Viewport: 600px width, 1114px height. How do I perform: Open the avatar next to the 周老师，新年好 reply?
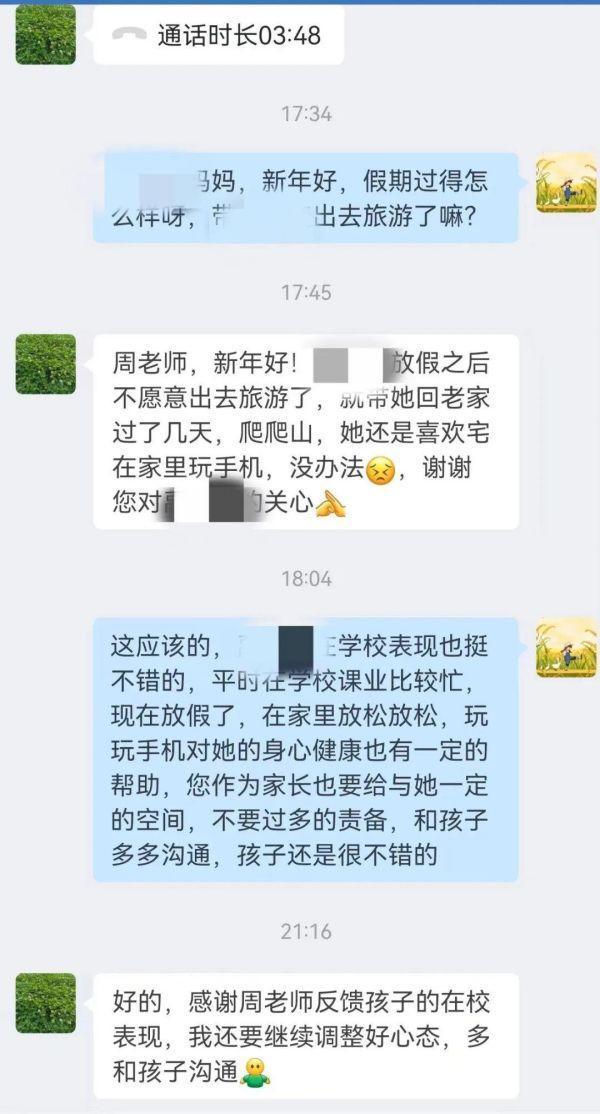point(46,364)
